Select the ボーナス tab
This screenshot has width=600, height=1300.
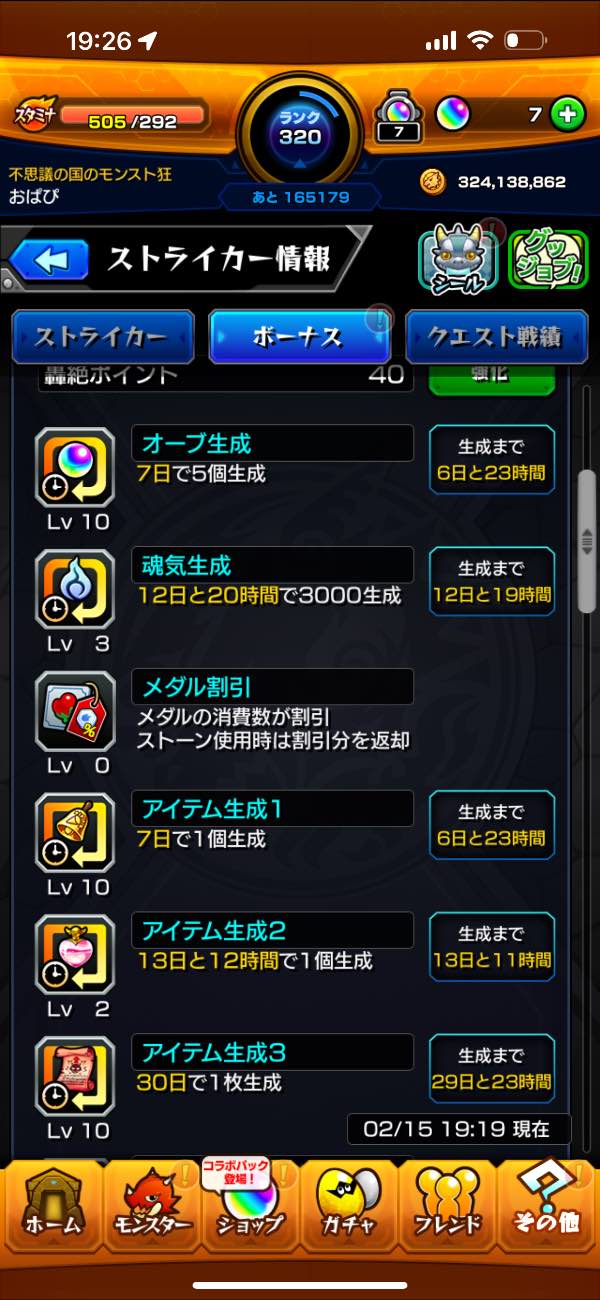tap(299, 337)
